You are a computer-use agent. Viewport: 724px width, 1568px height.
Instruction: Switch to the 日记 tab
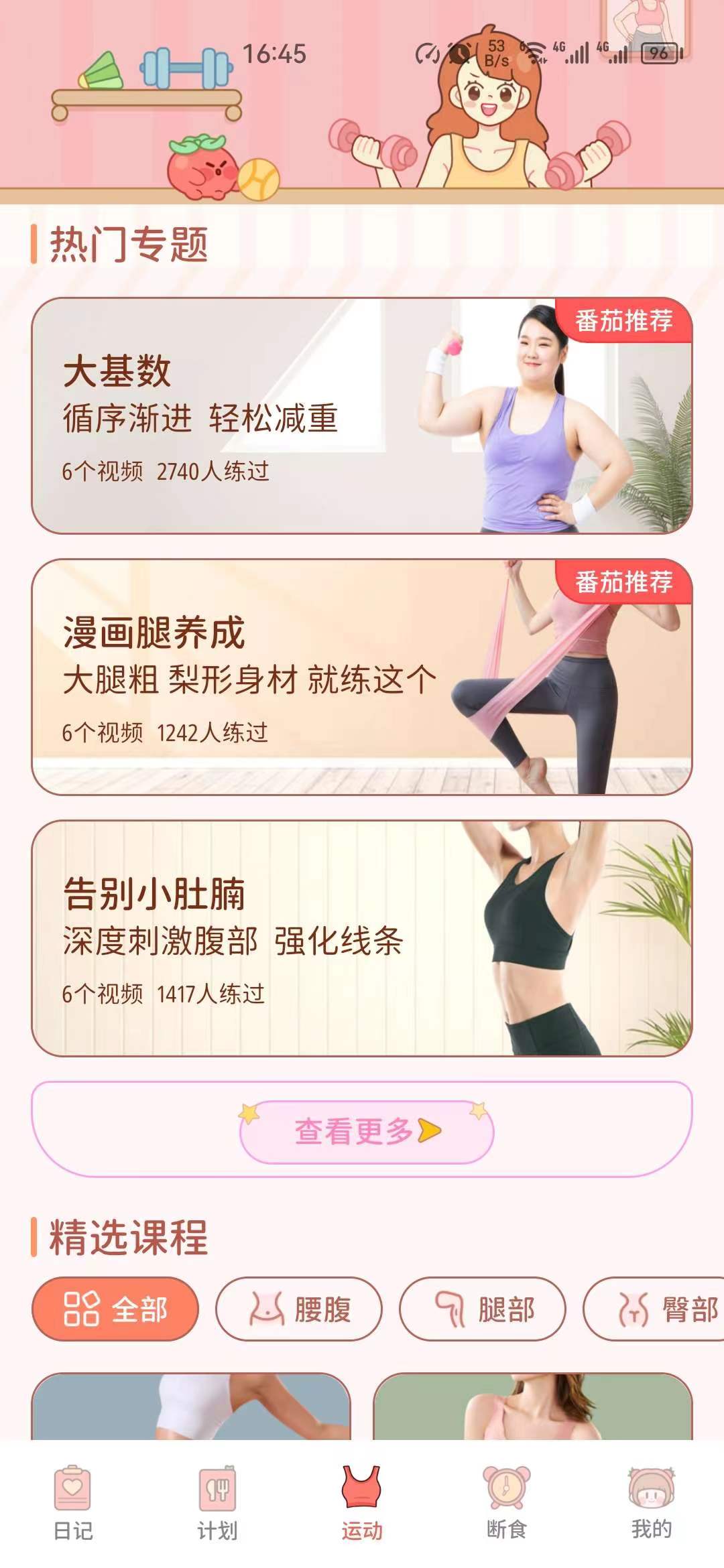(x=72, y=1502)
